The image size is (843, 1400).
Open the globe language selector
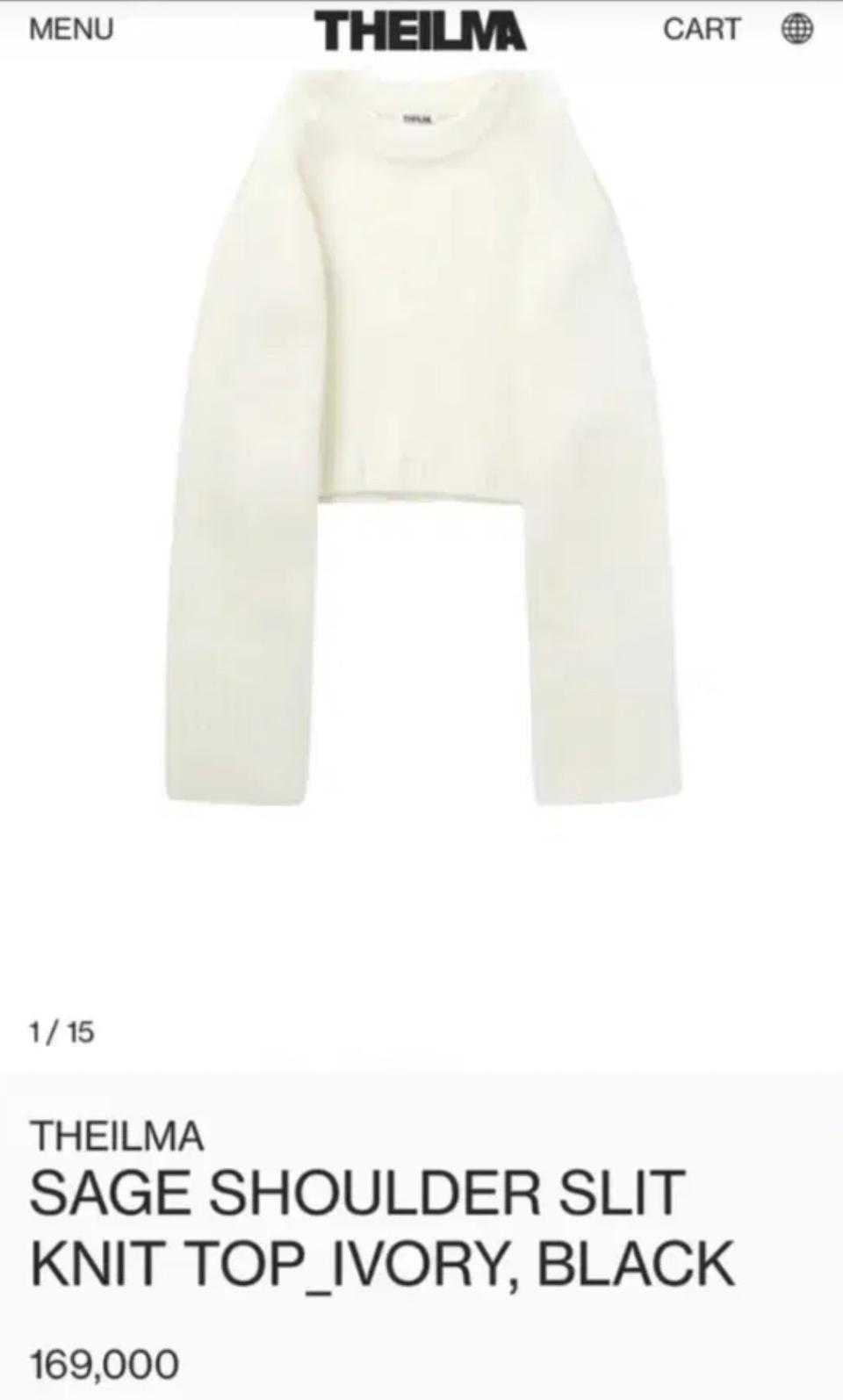(796, 29)
